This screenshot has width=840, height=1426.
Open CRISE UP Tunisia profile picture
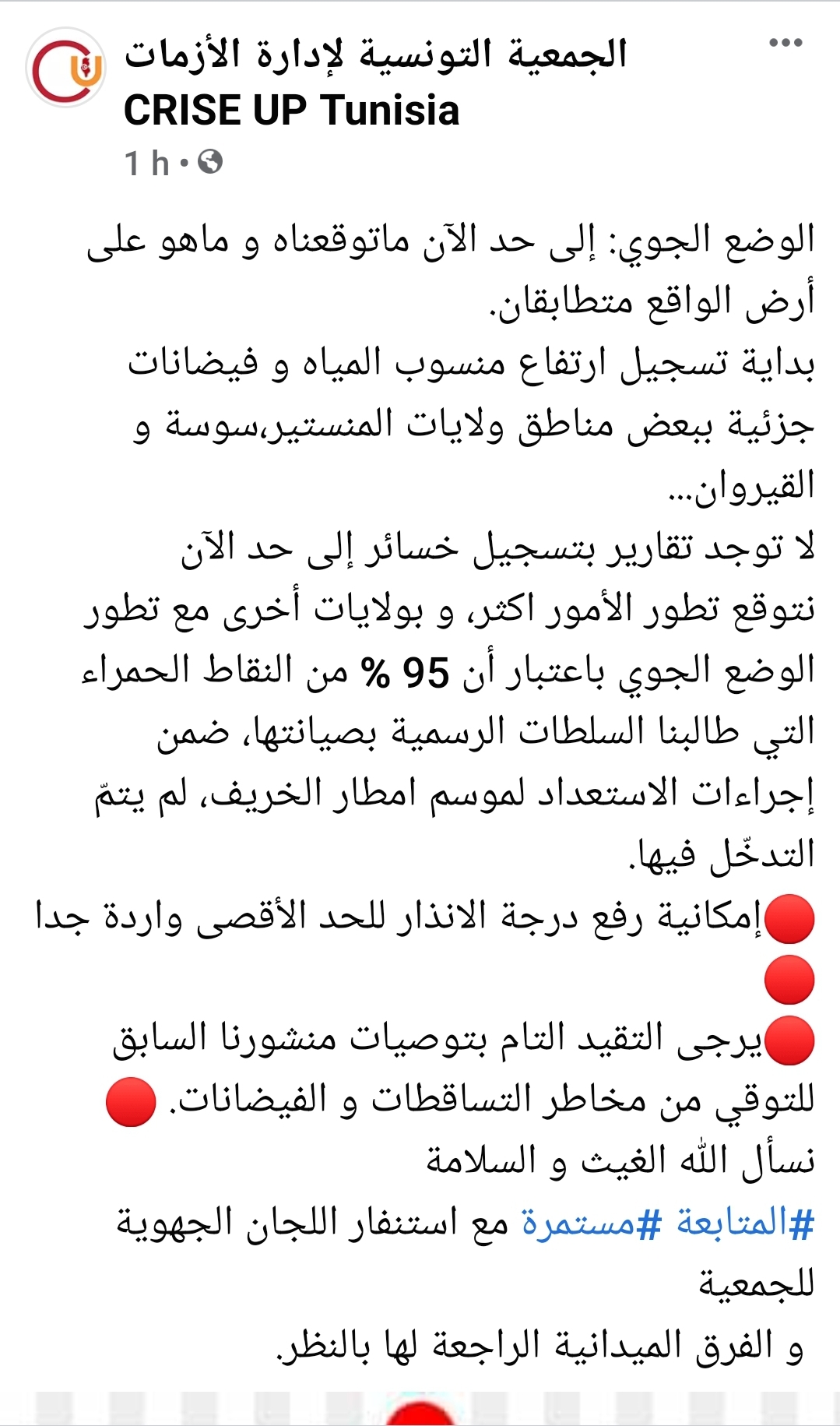pyautogui.click(x=65, y=68)
